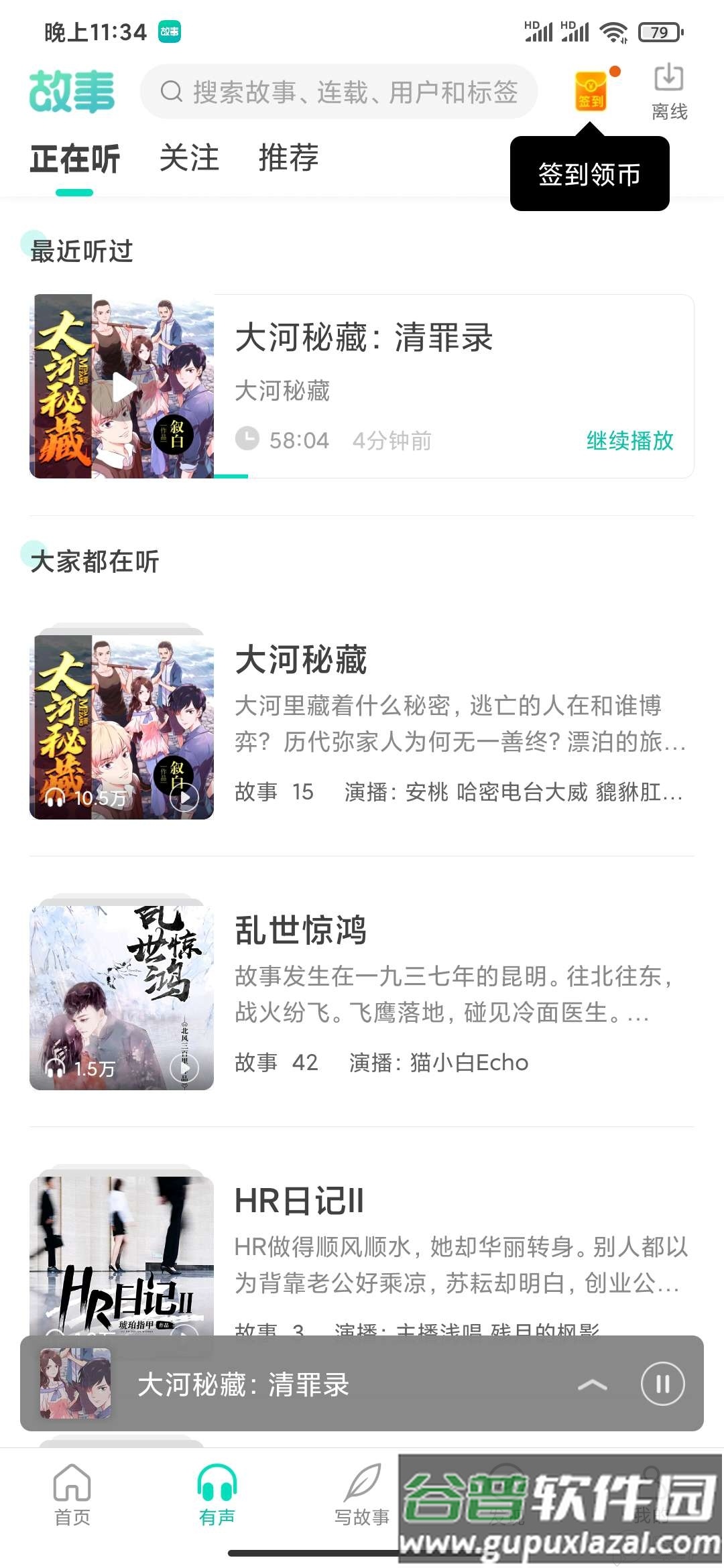Open the 离线 offline downloads
Image resolution: width=724 pixels, height=1568 pixels.
point(669,92)
